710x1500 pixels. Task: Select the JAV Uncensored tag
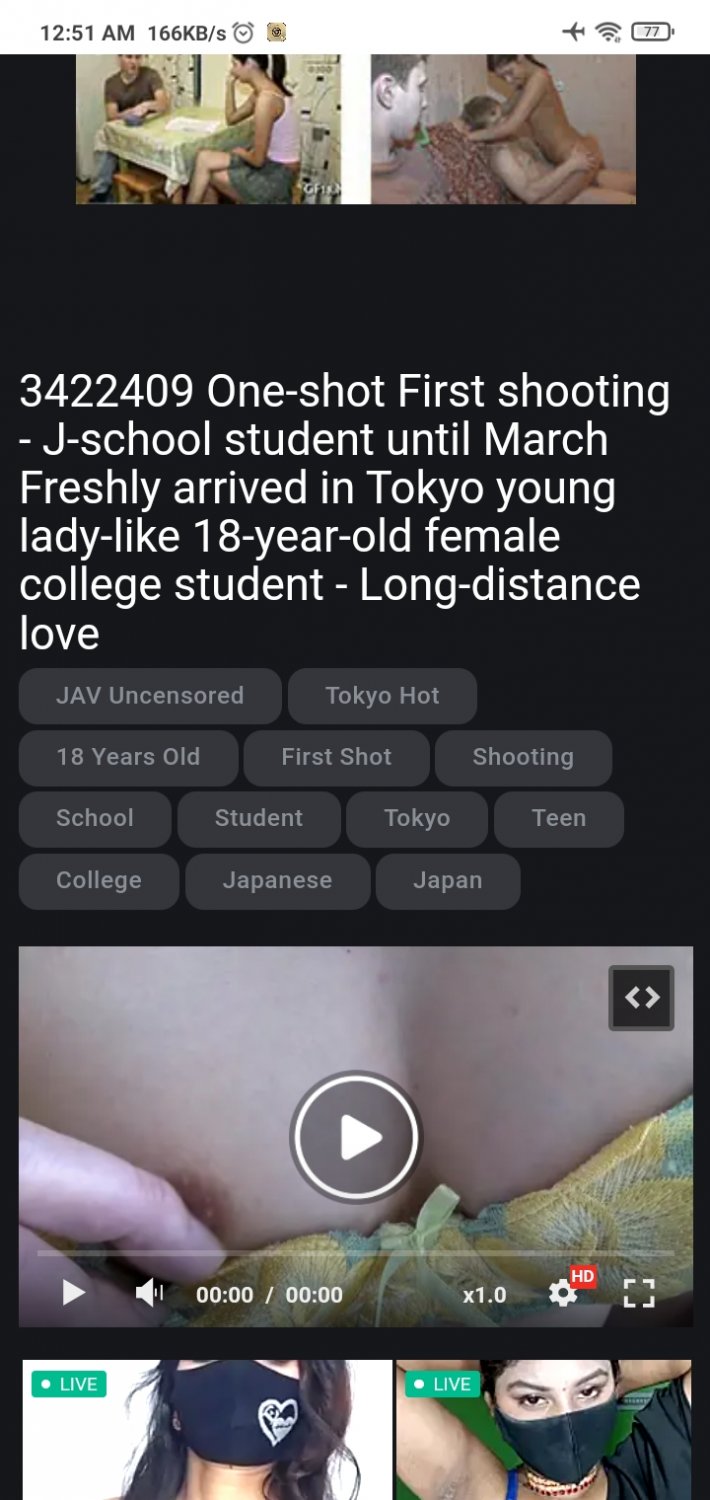(150, 696)
